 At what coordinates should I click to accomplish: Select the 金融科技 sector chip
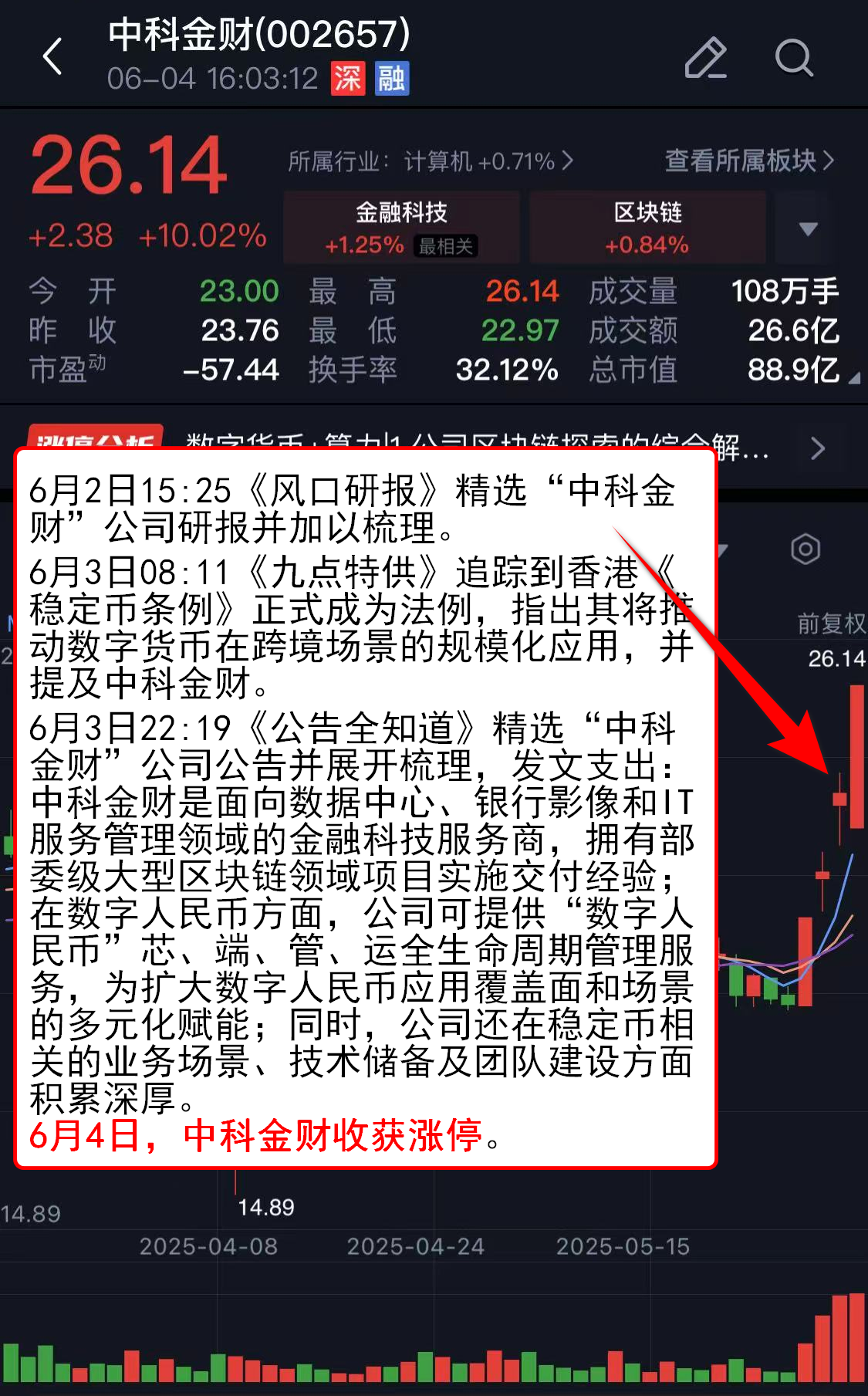point(401,228)
